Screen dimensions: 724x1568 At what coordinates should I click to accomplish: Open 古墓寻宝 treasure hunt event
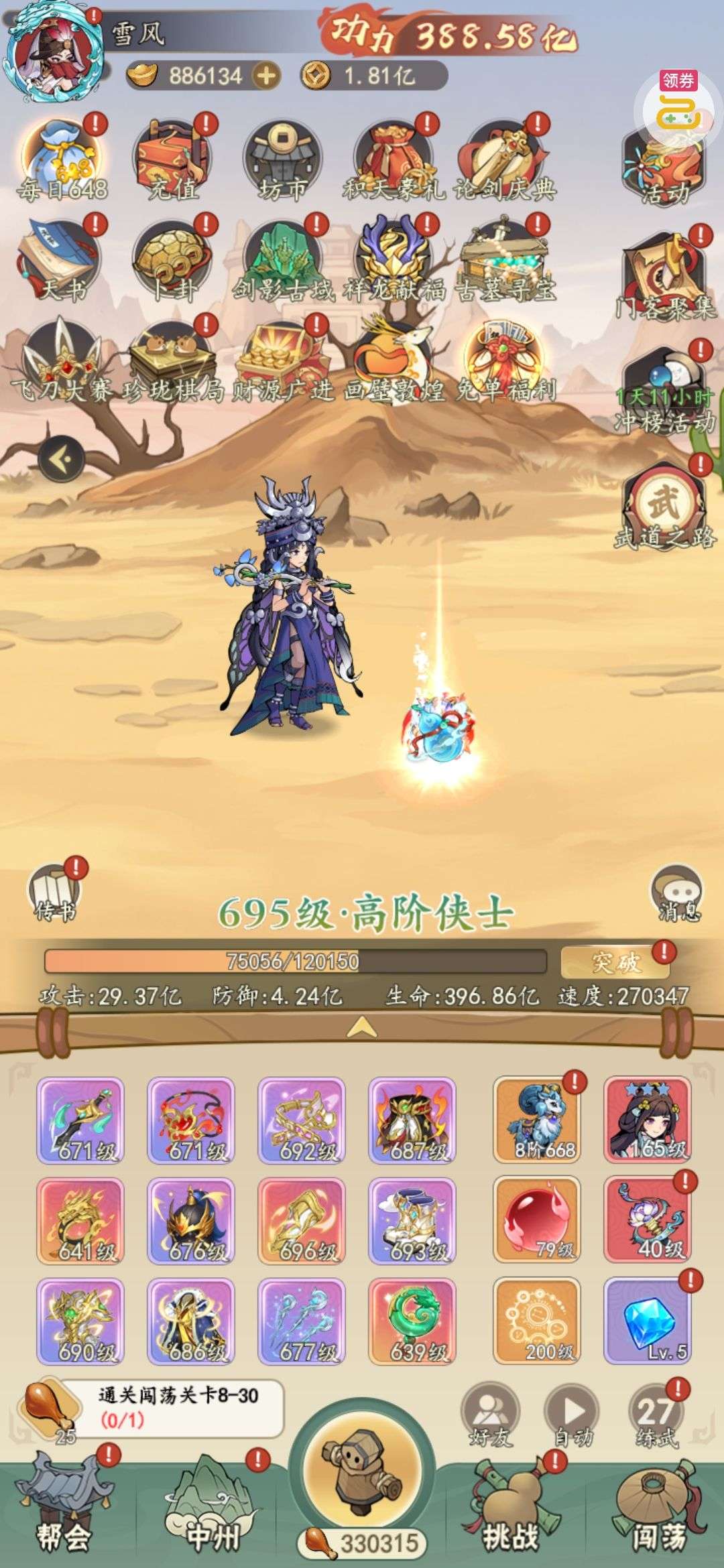pyautogui.click(x=506, y=260)
